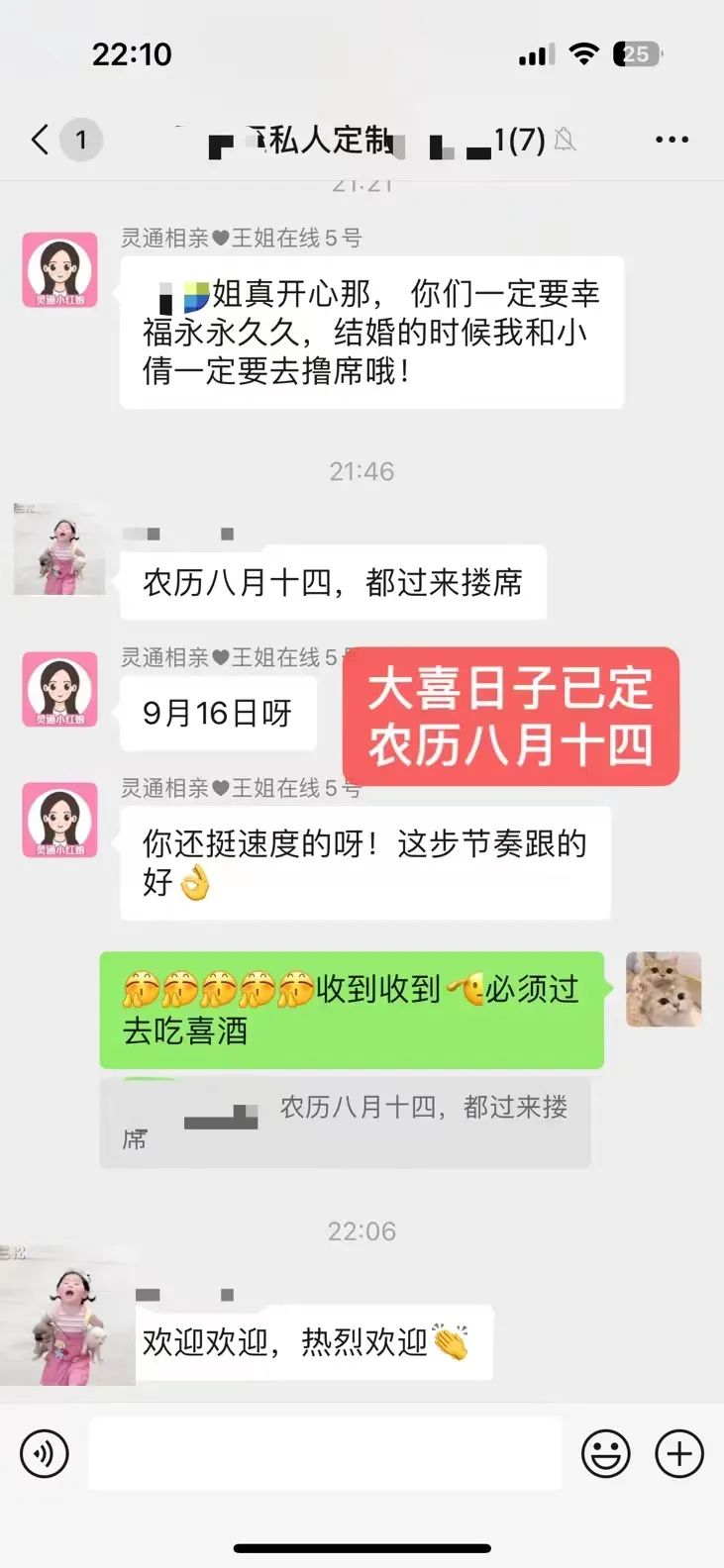Focus the message text field
Image resolution: width=724 pixels, height=1568 pixels.
(325, 1453)
